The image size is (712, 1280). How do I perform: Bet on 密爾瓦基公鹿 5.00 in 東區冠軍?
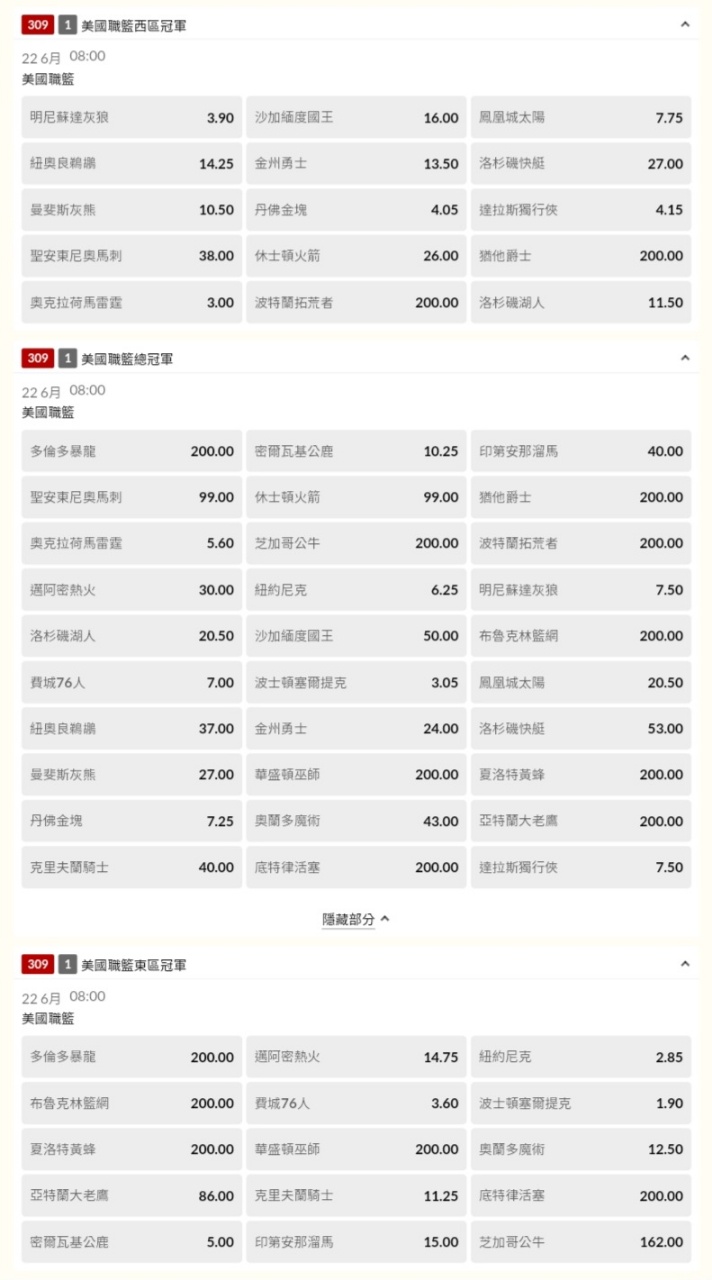click(x=132, y=1242)
